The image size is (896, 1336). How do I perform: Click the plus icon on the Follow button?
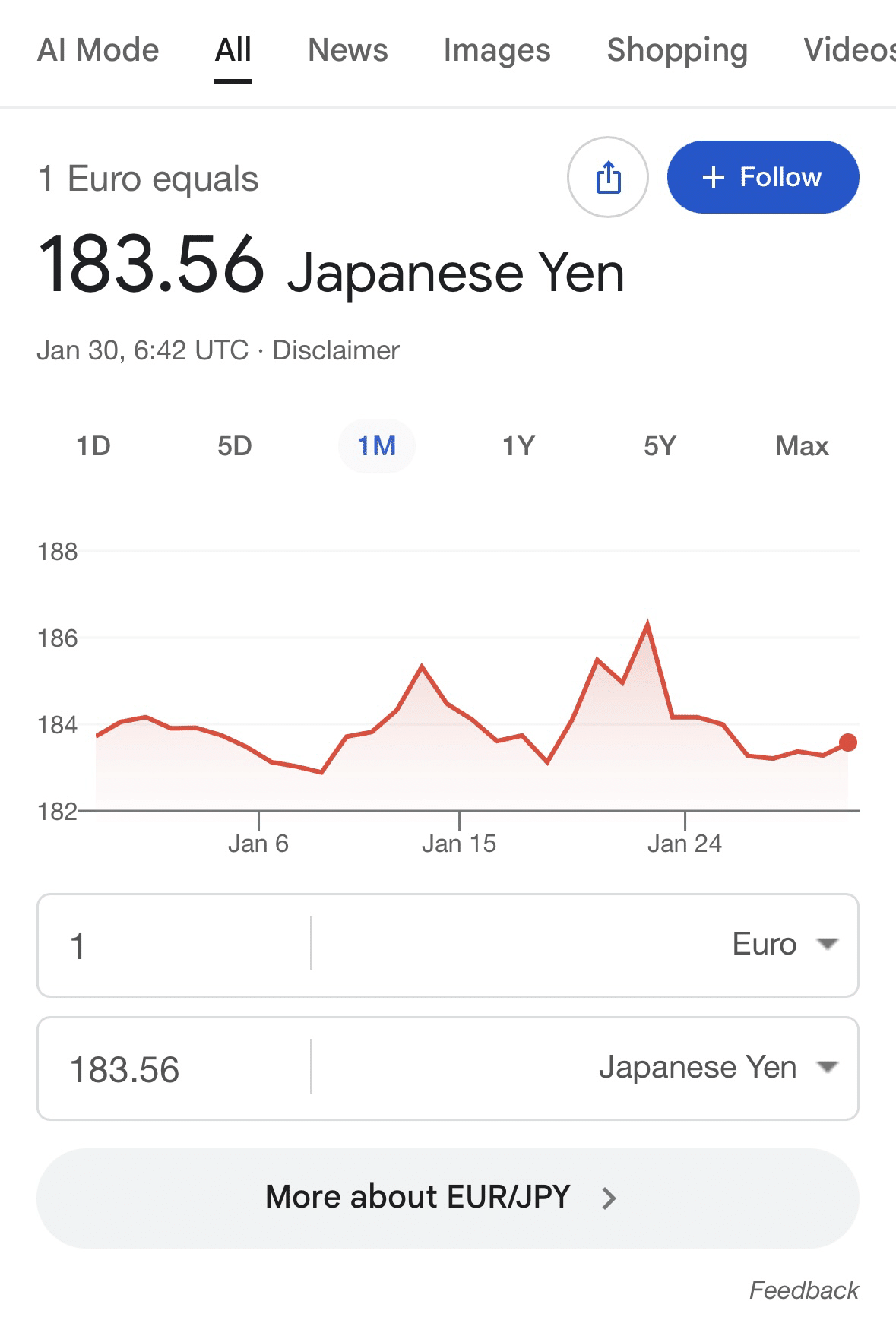coord(713,176)
